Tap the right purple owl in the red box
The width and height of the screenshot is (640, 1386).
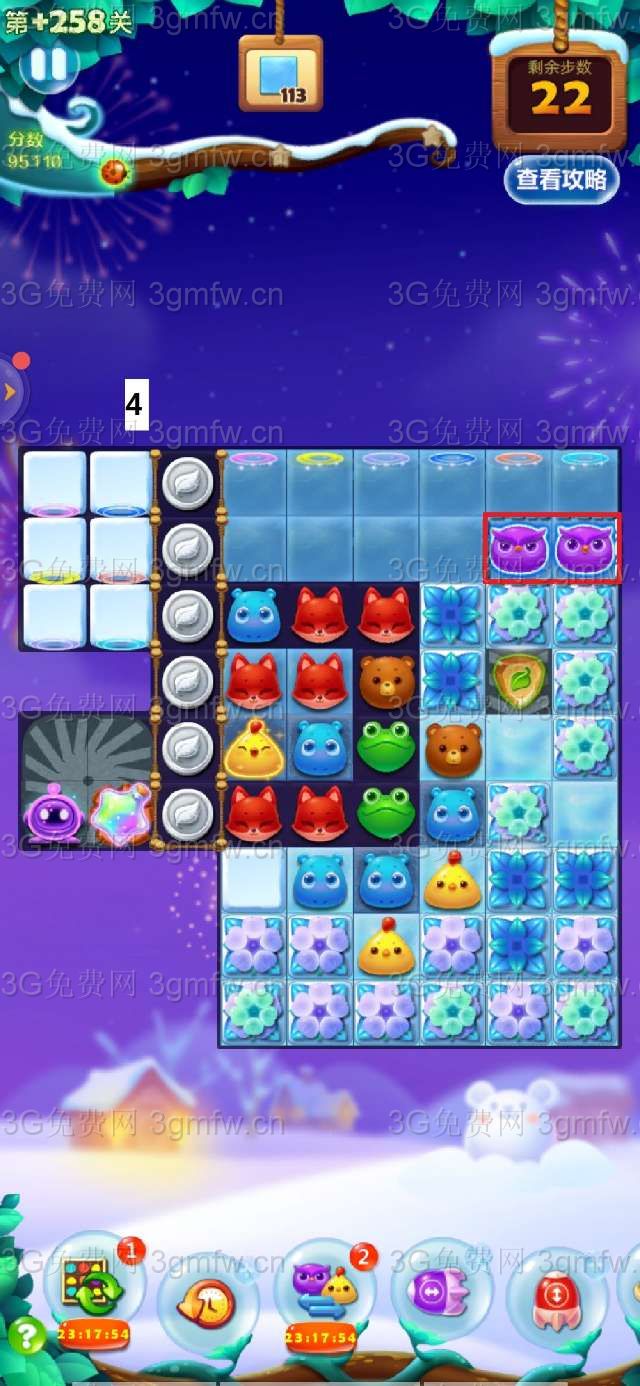click(x=585, y=548)
